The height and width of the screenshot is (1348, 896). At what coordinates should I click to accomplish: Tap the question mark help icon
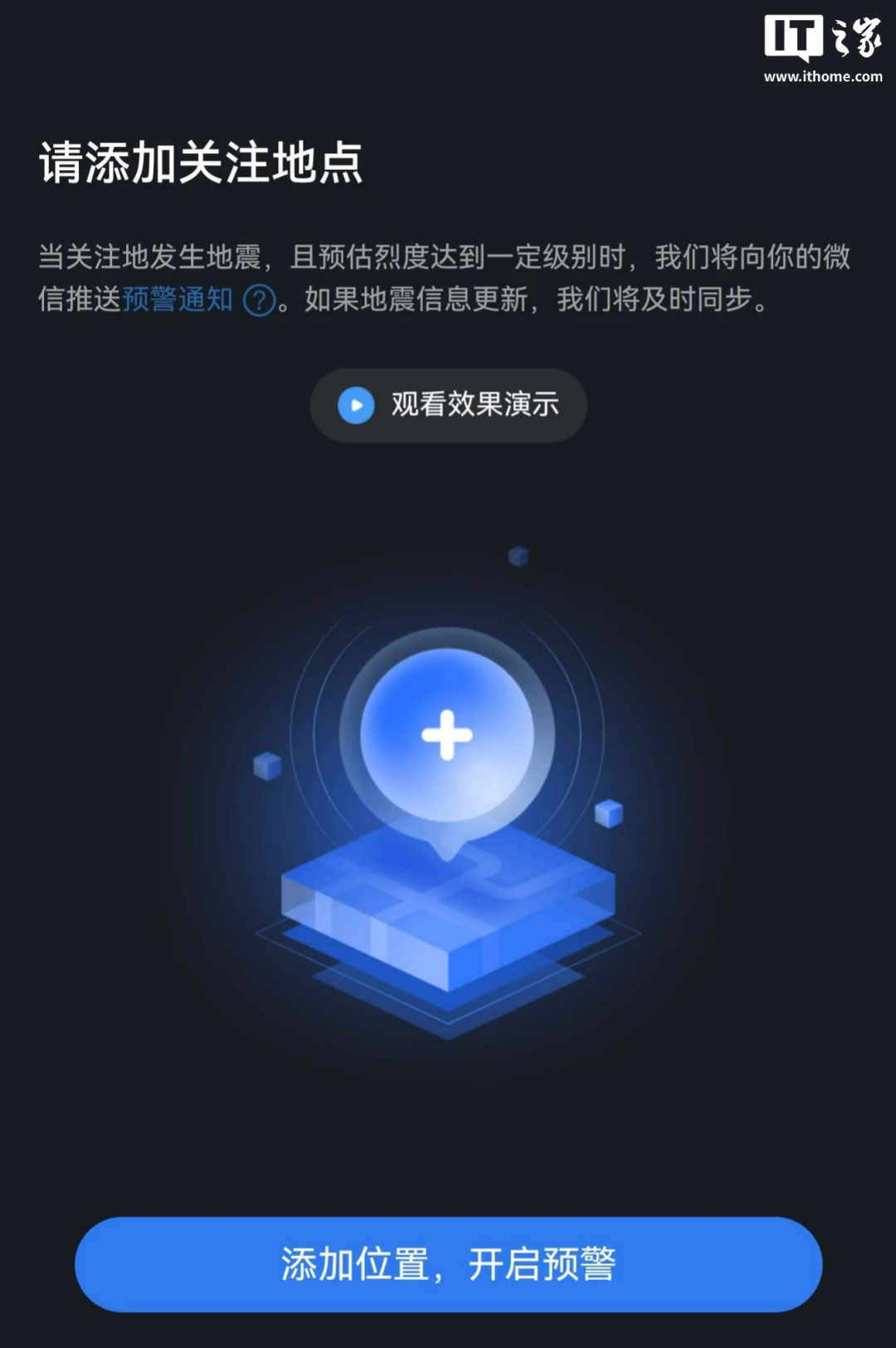tap(259, 300)
